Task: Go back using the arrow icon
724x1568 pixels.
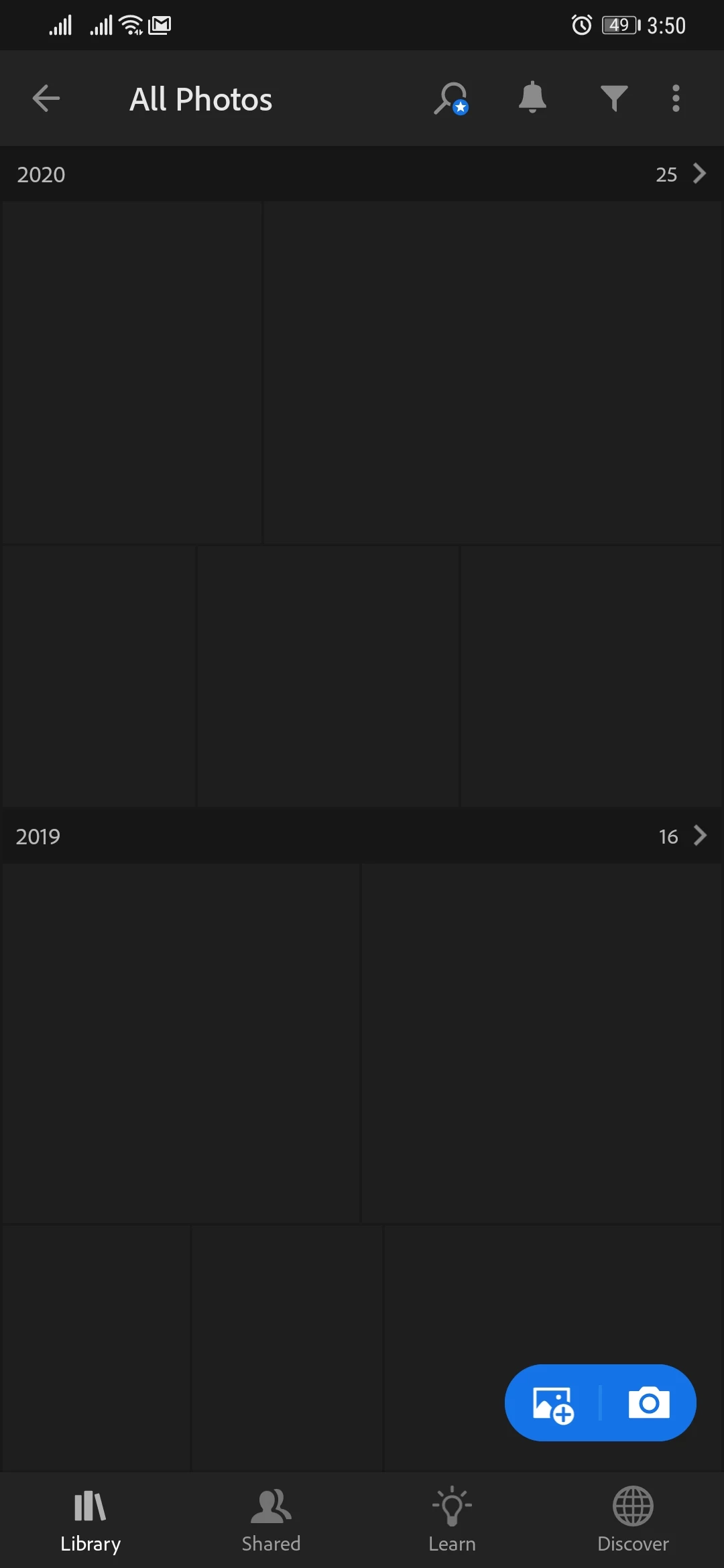Action: tap(46, 99)
